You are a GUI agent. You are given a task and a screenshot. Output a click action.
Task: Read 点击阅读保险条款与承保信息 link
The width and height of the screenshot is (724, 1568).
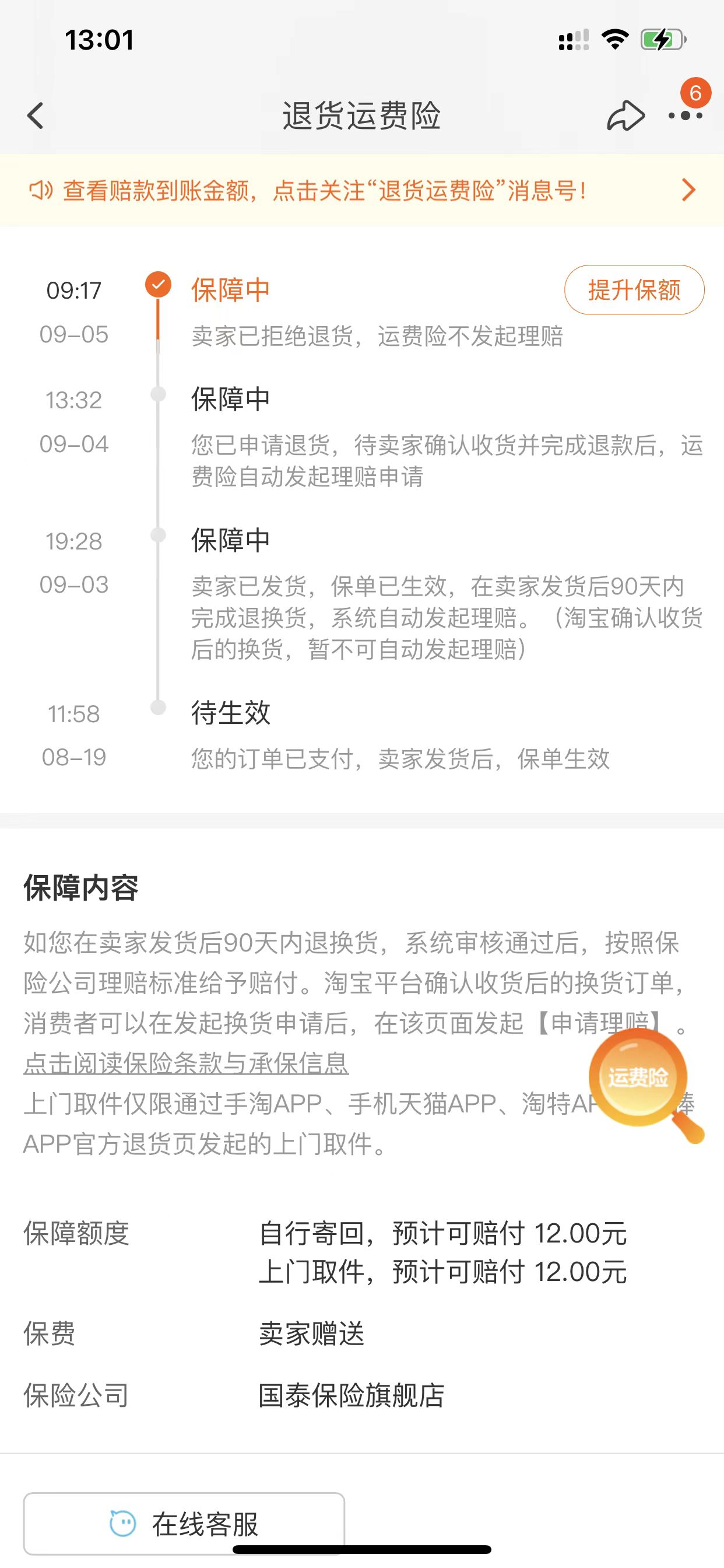[x=185, y=1063]
